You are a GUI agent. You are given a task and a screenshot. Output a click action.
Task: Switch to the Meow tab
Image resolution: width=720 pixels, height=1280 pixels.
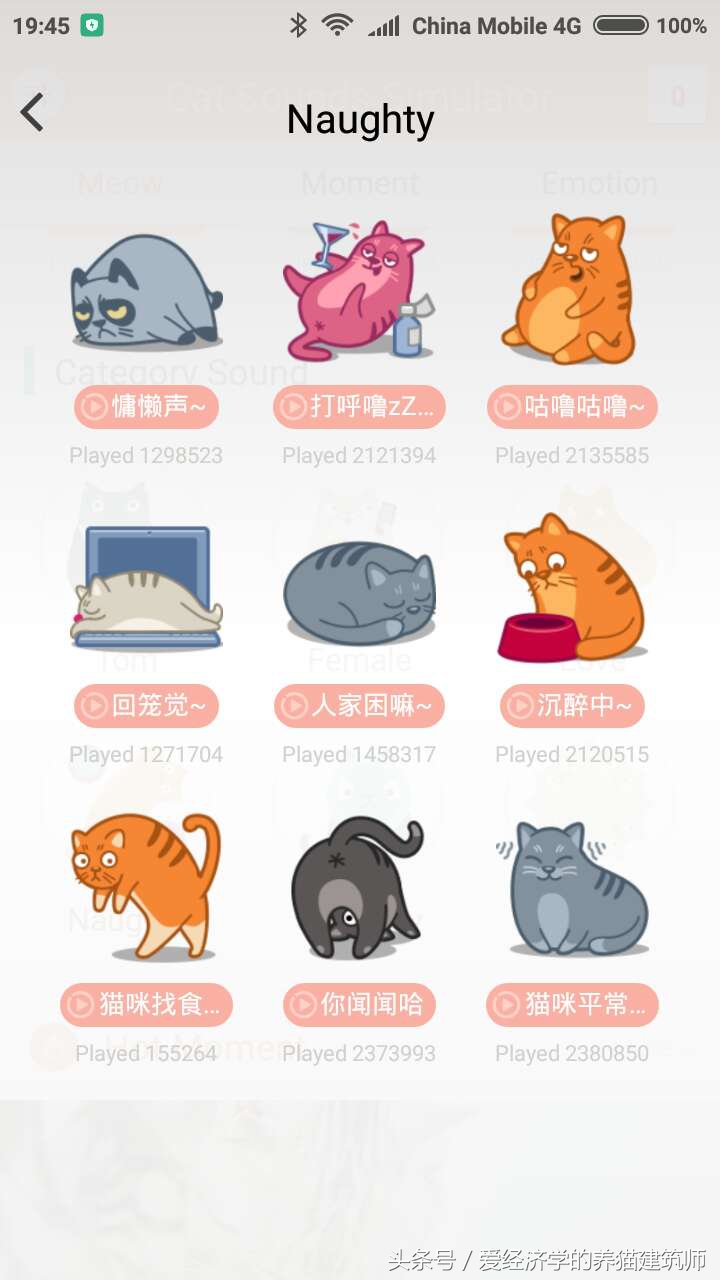pos(120,183)
